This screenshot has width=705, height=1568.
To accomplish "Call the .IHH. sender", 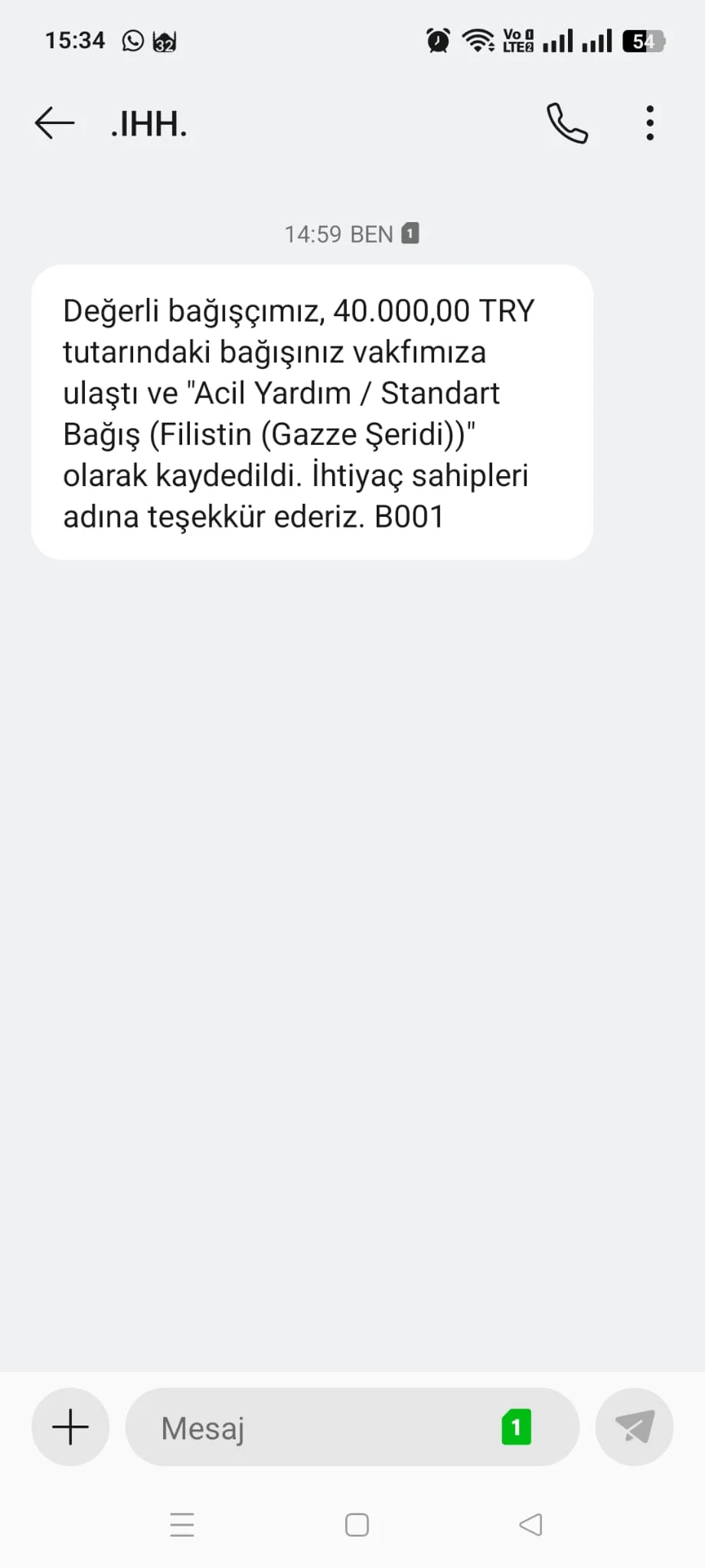I will (567, 123).
